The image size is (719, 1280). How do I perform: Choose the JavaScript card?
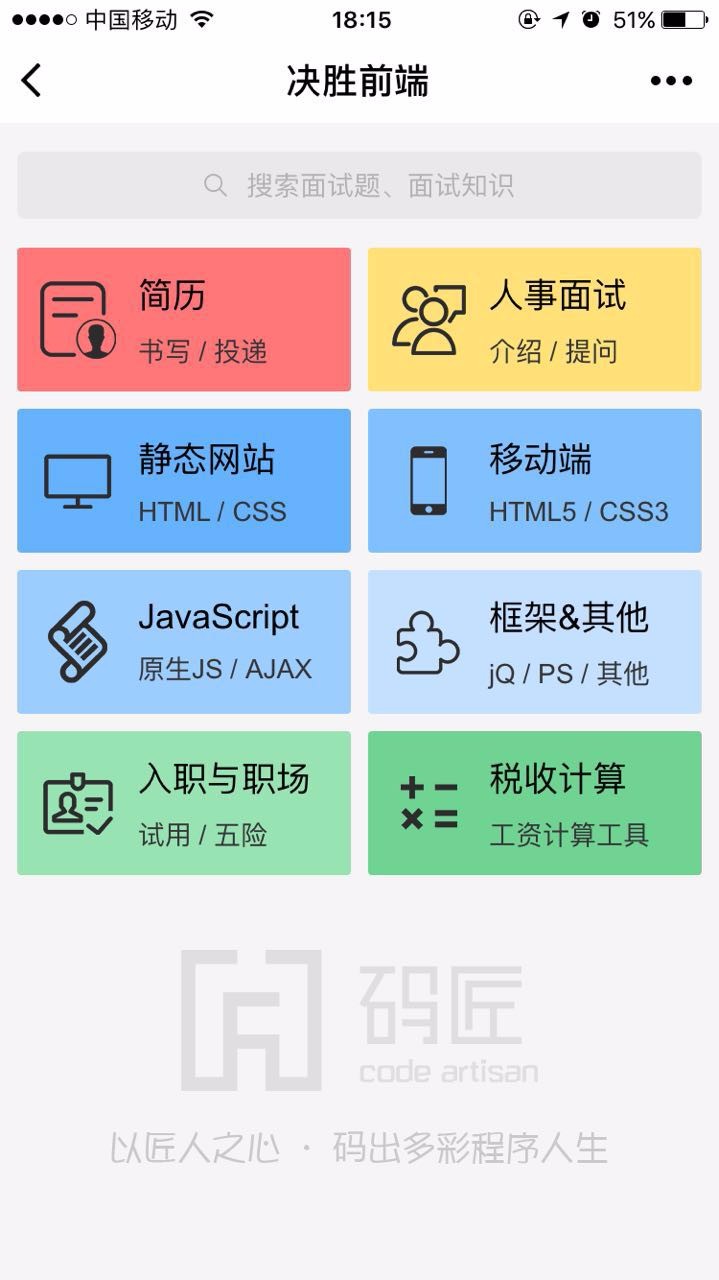(x=184, y=642)
